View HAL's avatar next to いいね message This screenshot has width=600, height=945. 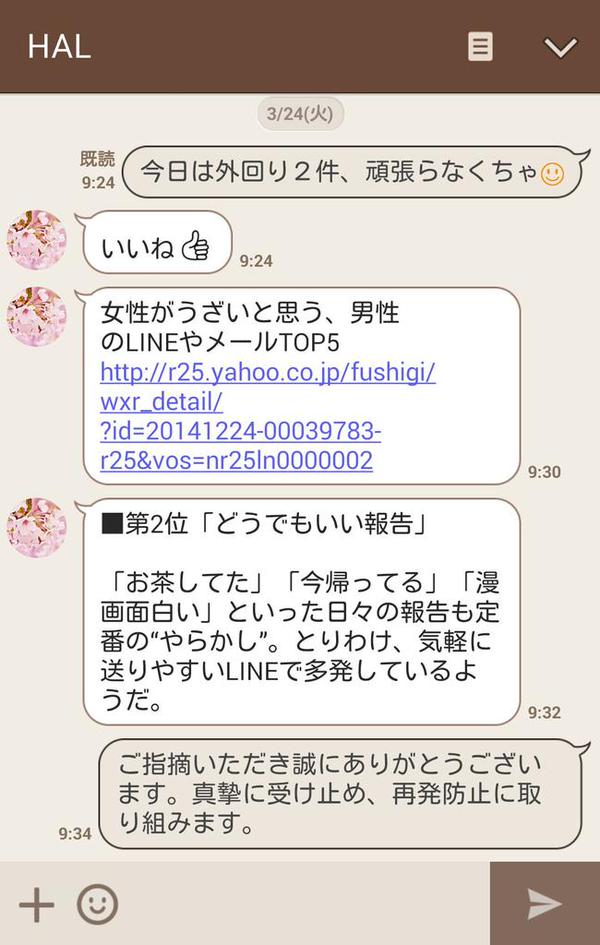click(x=37, y=241)
